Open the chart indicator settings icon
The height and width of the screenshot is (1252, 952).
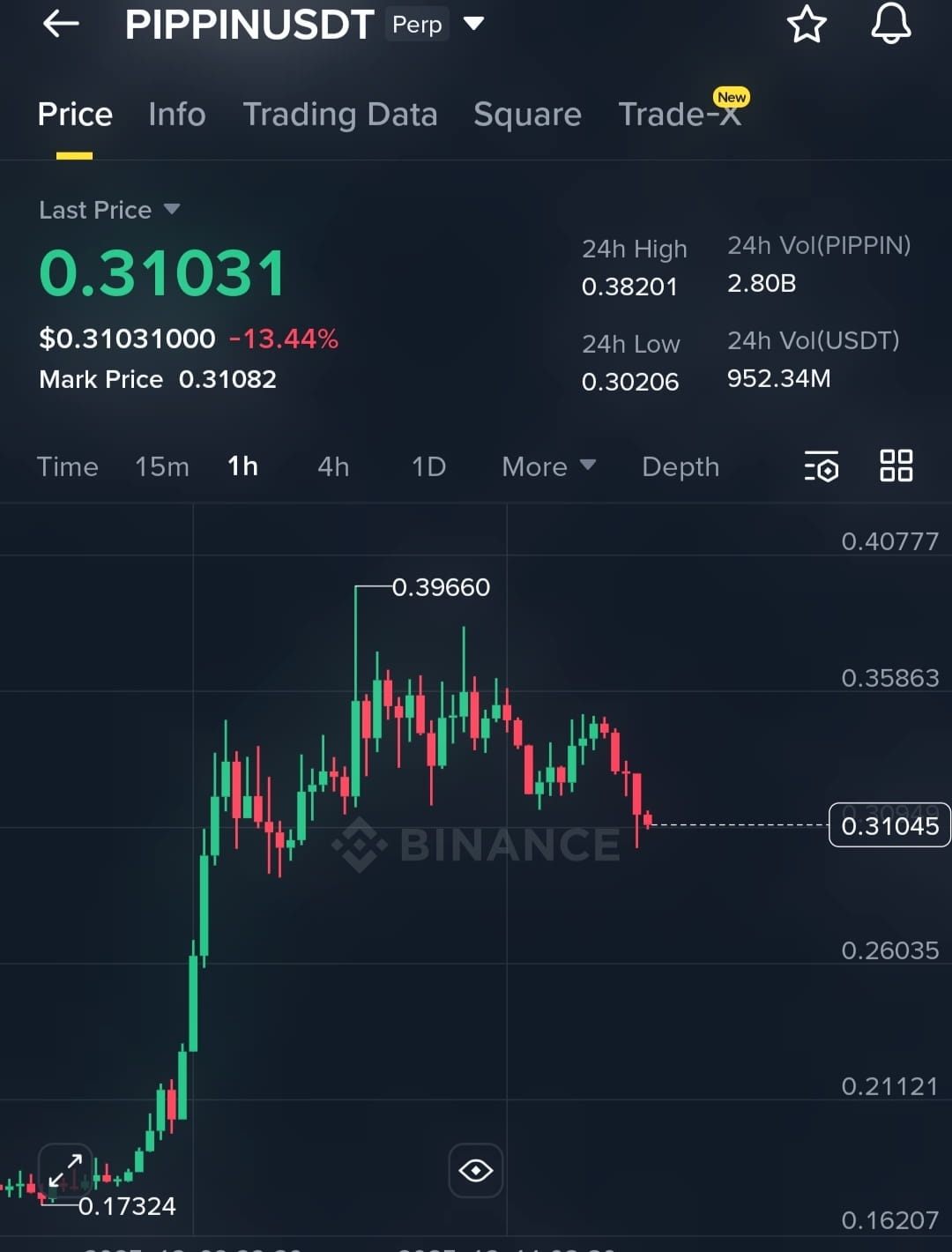click(x=822, y=466)
